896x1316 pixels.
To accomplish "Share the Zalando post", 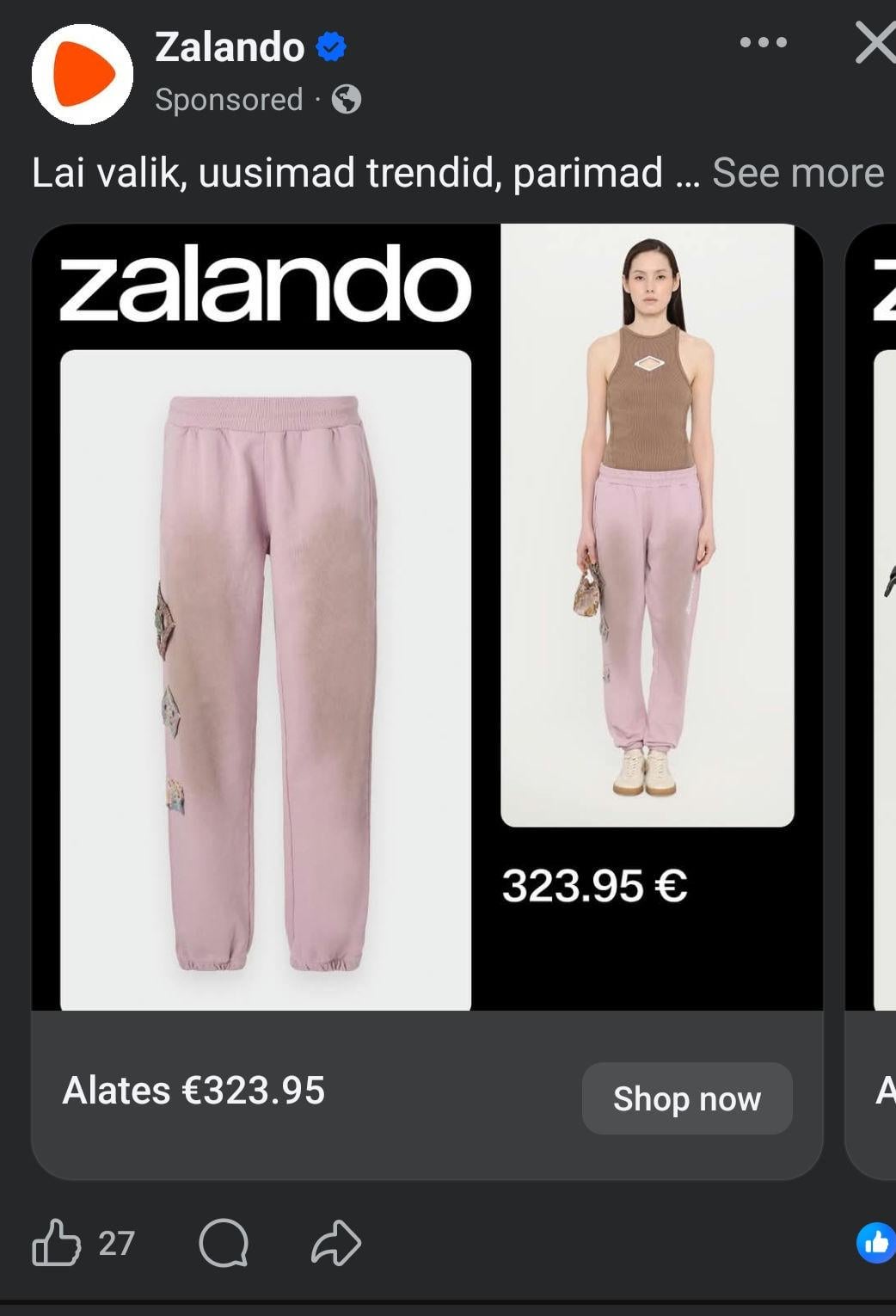I will click(335, 1243).
